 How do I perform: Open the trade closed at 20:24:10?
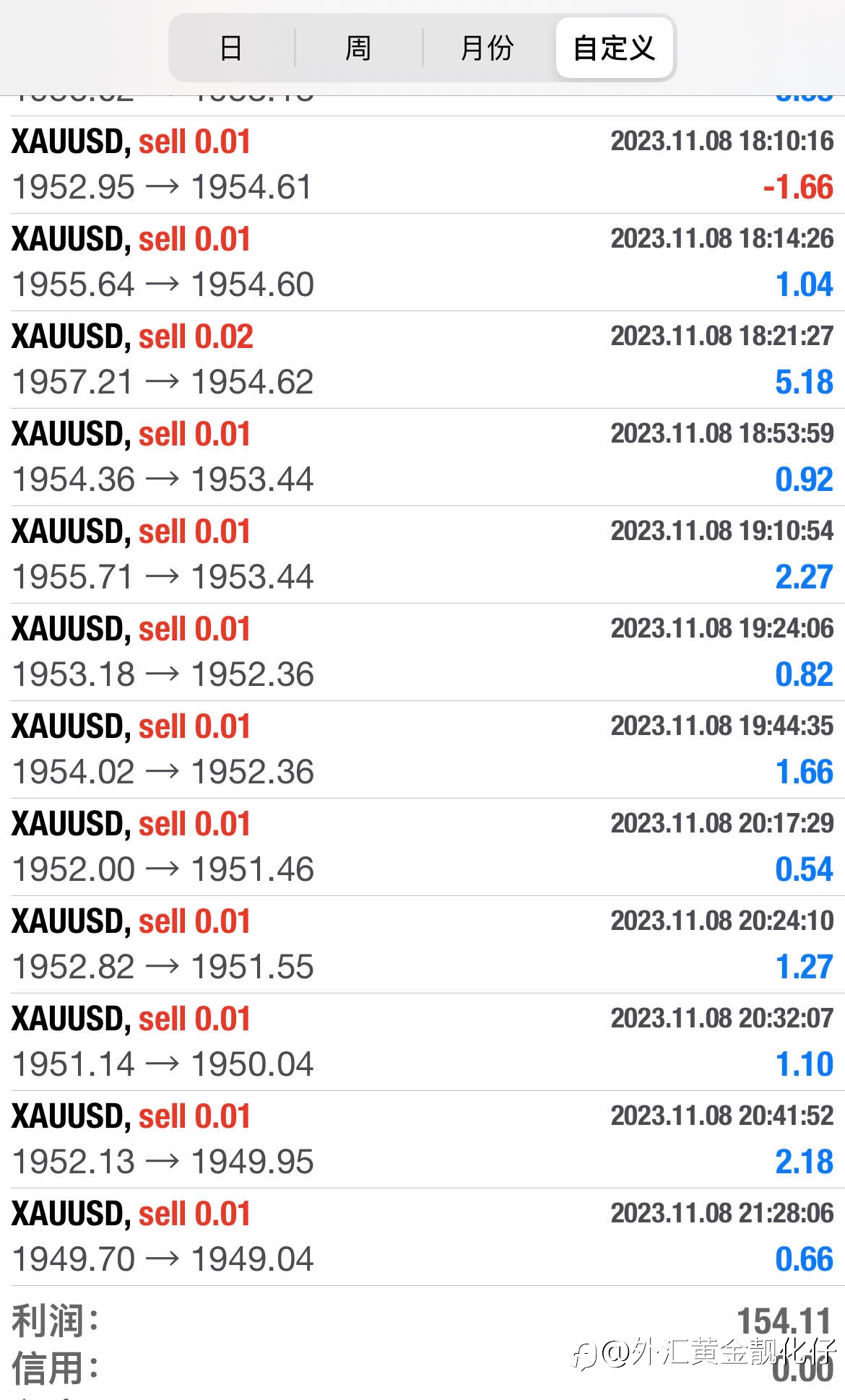pyautogui.click(x=422, y=944)
